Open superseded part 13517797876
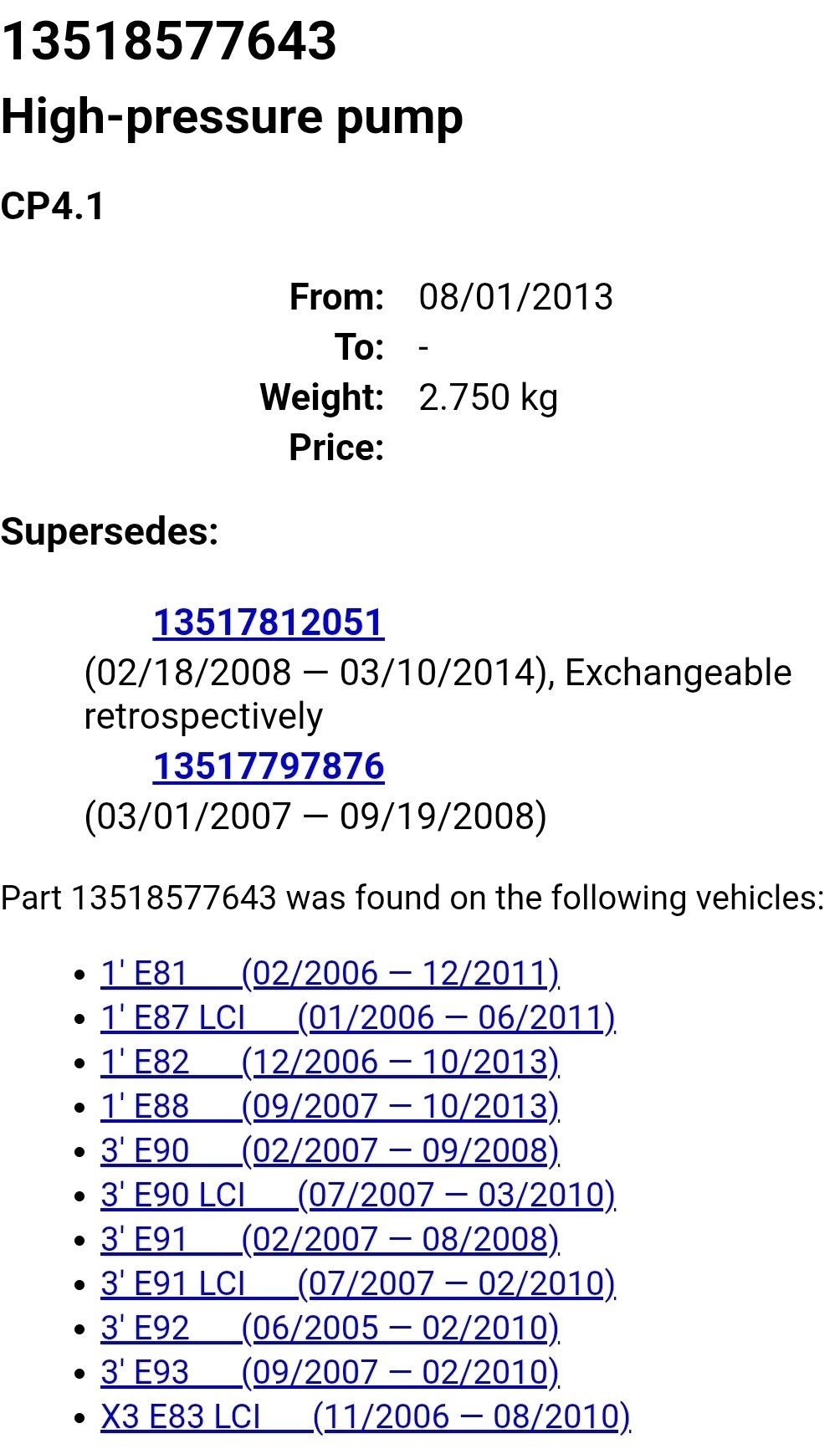 click(x=268, y=766)
